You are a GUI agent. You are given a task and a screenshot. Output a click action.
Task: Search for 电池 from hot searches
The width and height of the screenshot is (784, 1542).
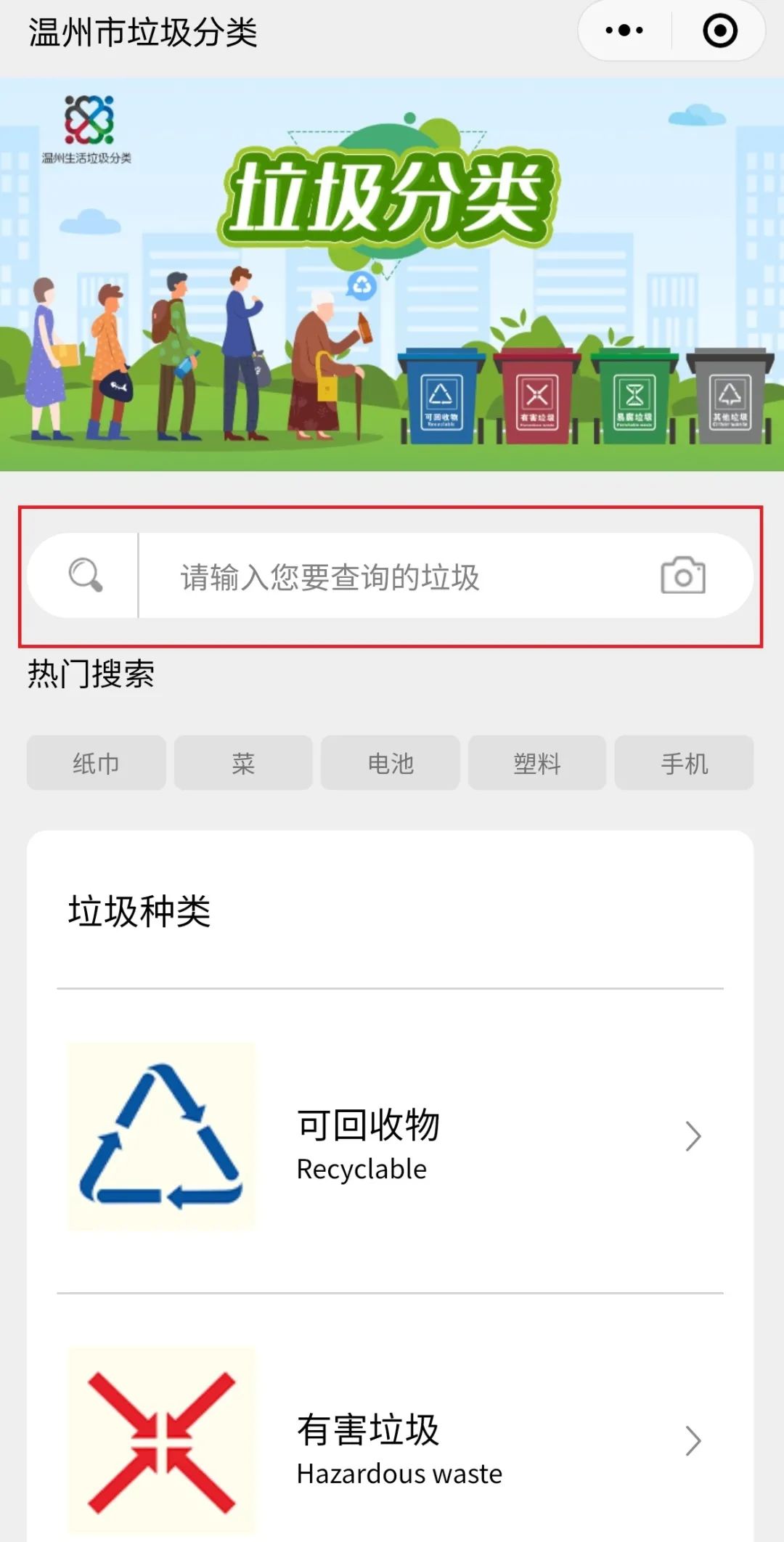pos(391,763)
